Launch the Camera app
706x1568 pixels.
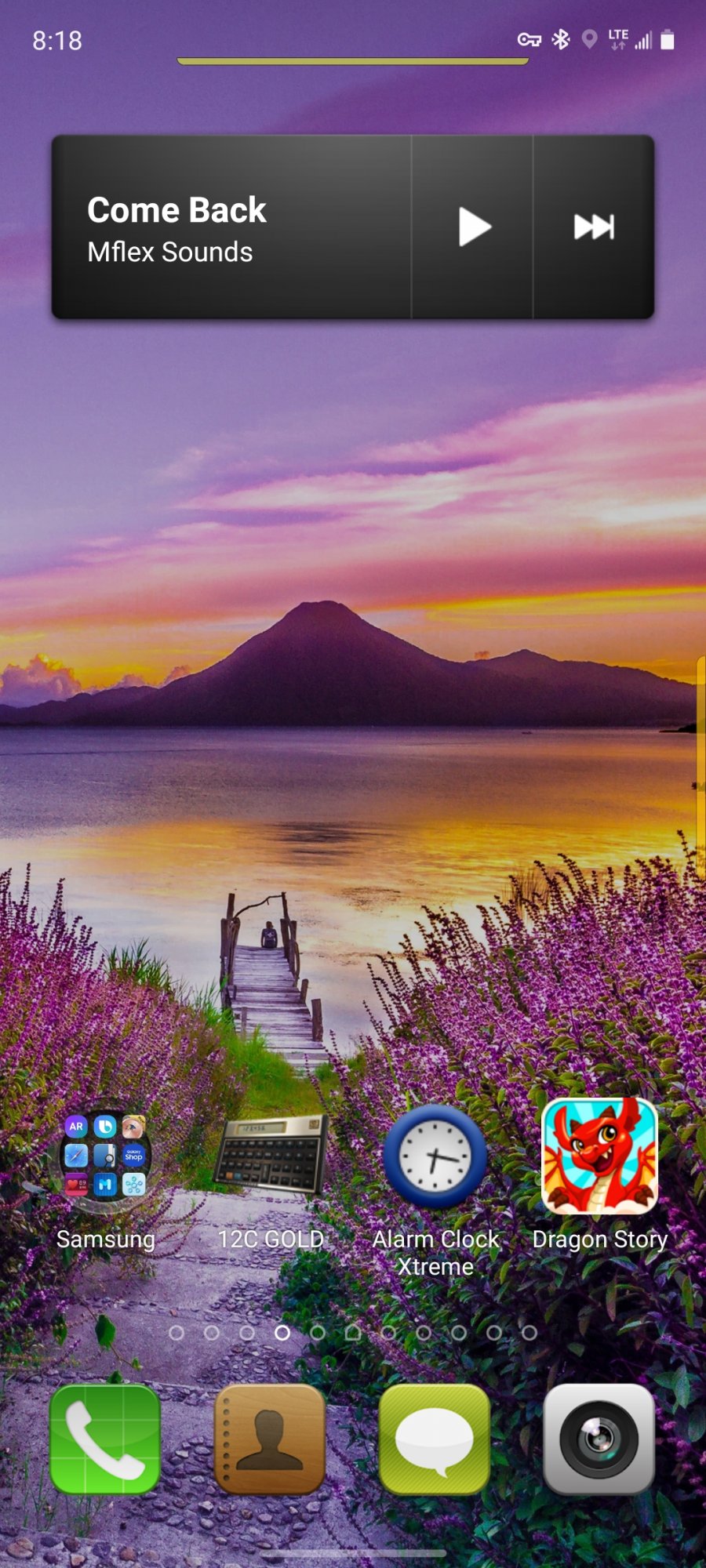click(599, 1439)
